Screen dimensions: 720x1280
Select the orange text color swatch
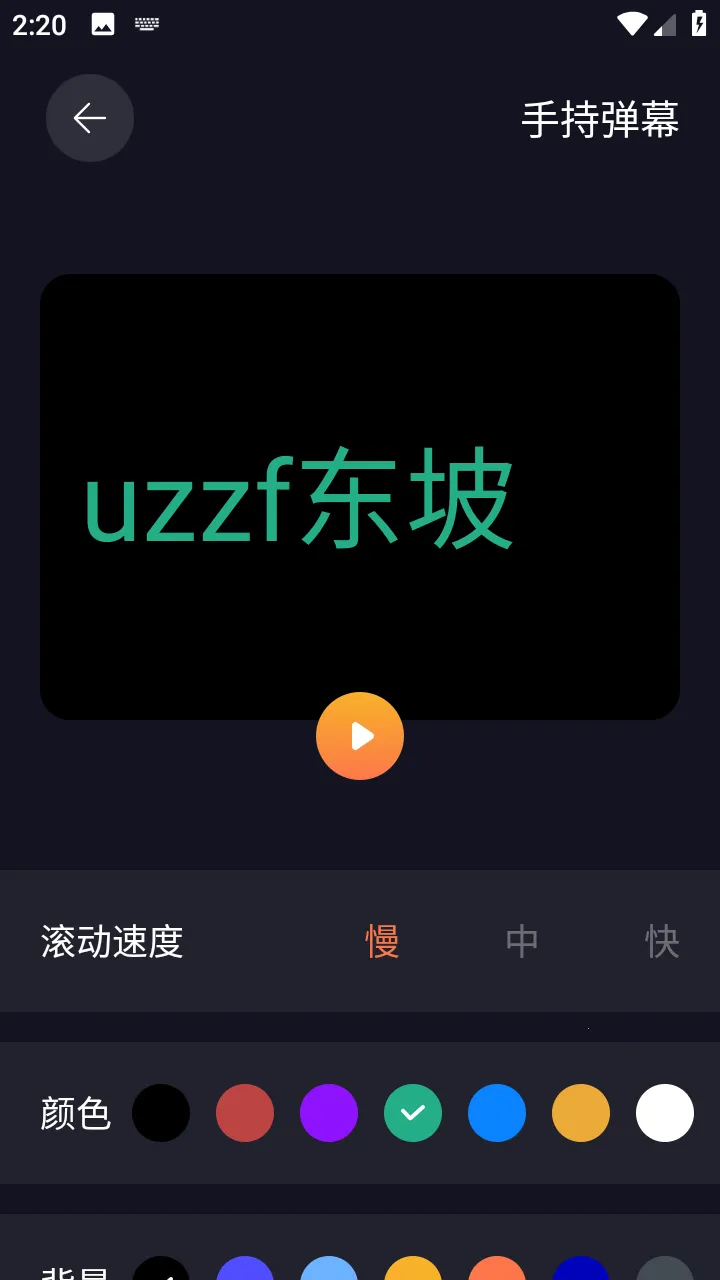pyautogui.click(x=581, y=1112)
